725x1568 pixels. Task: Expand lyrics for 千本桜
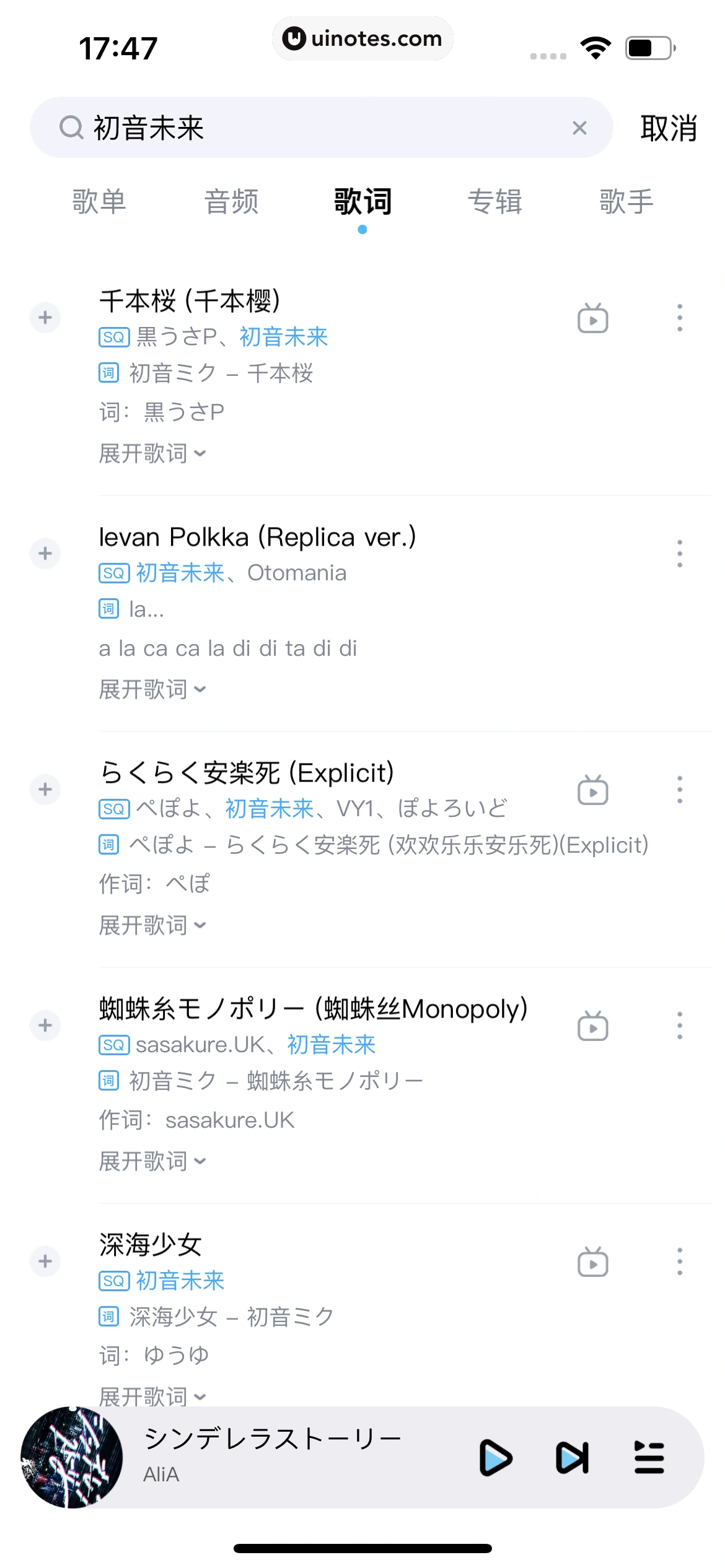(152, 453)
